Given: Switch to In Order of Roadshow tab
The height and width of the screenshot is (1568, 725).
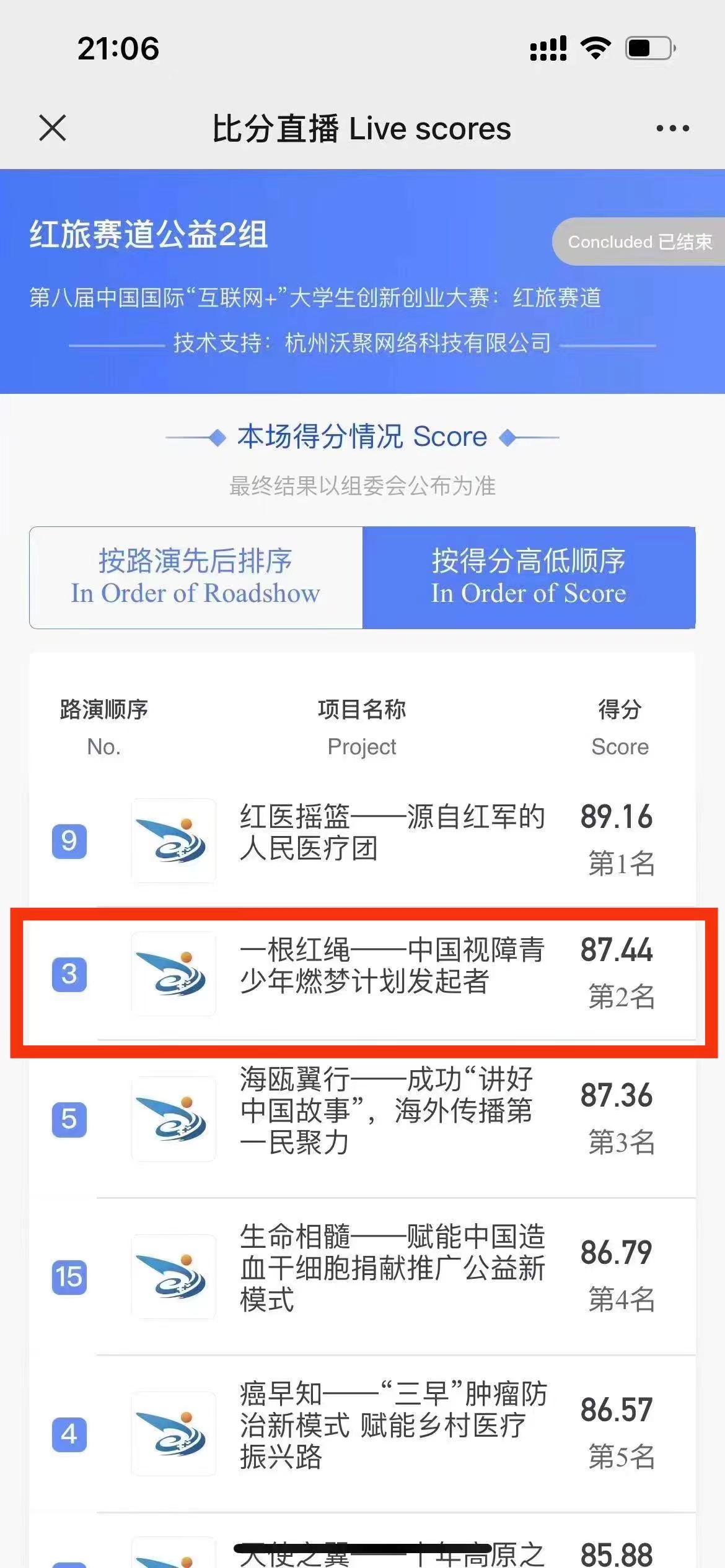Looking at the screenshot, I should click(x=196, y=577).
